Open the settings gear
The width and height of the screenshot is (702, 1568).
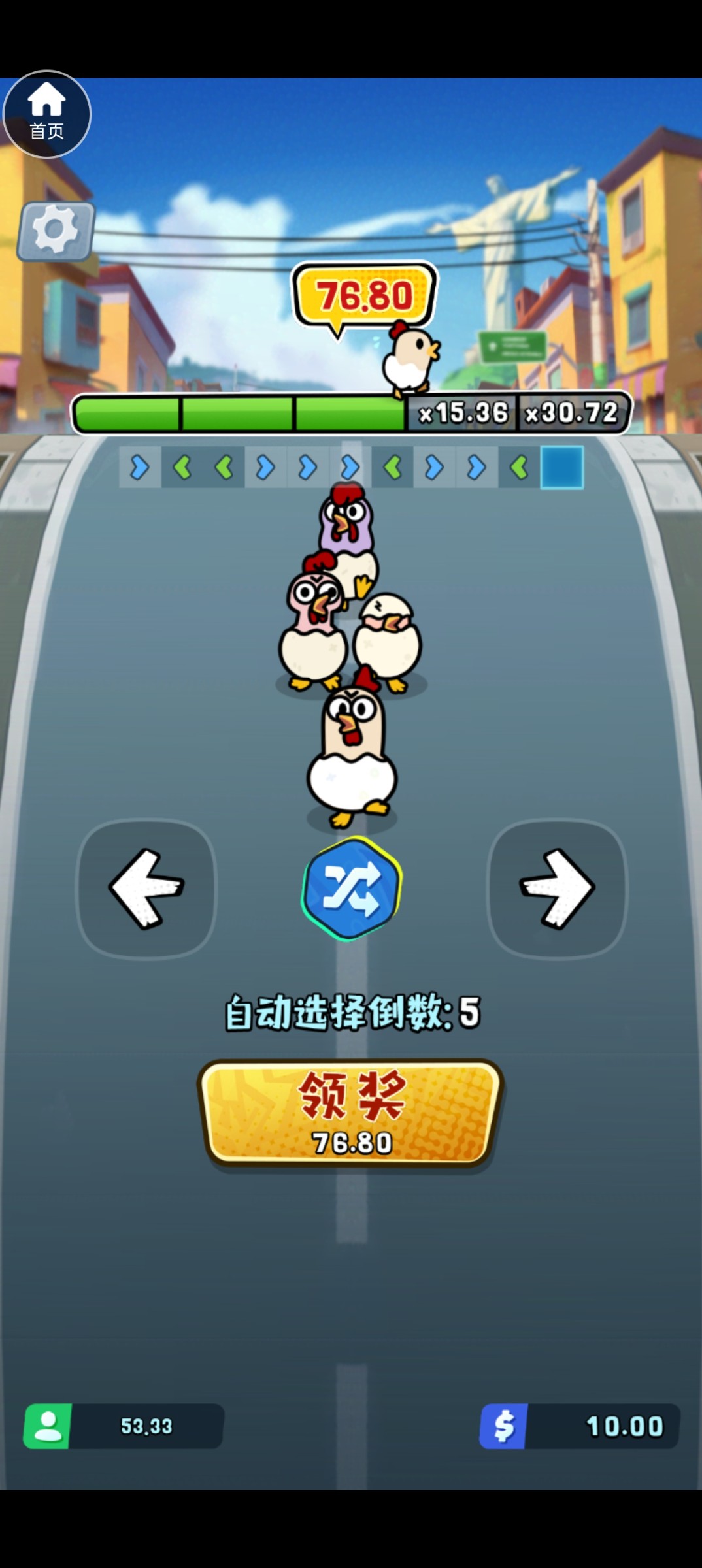tap(56, 231)
